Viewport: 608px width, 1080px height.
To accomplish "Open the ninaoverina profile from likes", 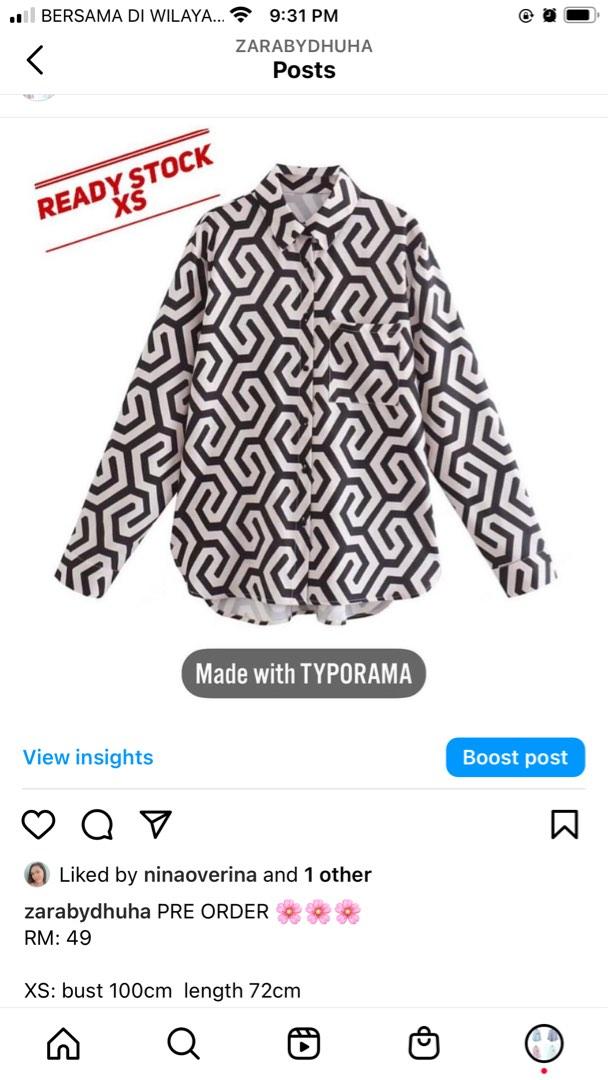I will 200,875.
